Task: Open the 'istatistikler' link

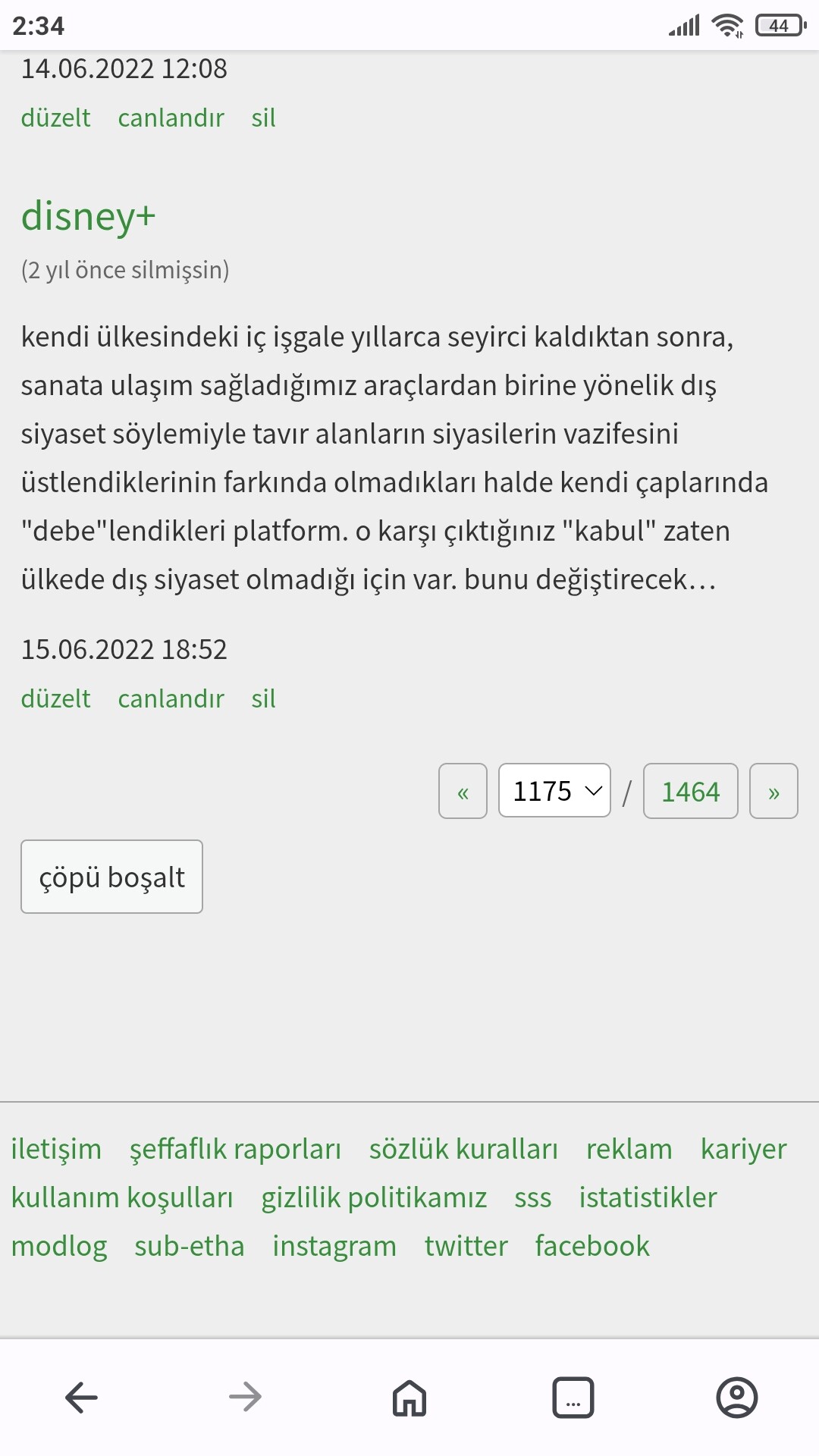Action: (648, 1197)
